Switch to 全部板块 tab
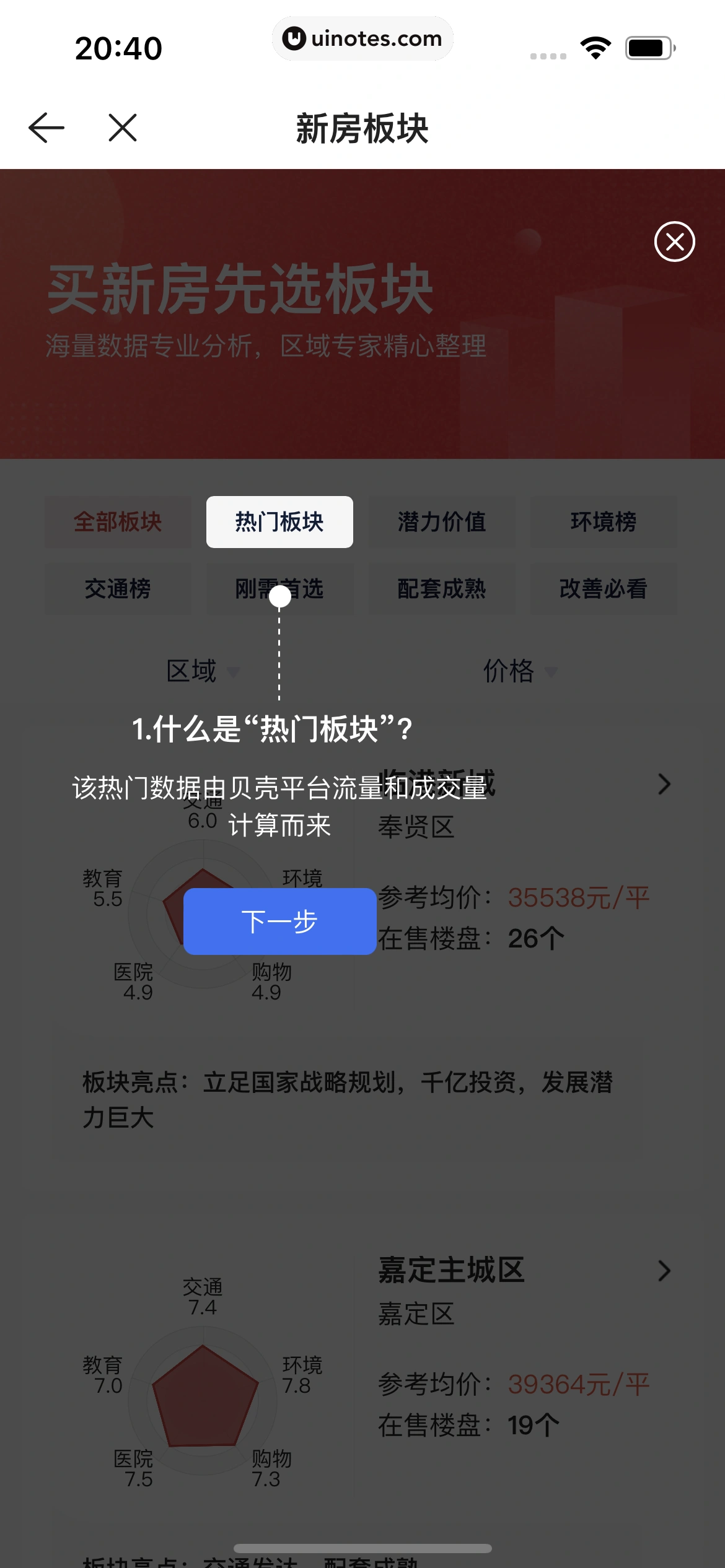This screenshot has height=1568, width=725. pos(118,522)
